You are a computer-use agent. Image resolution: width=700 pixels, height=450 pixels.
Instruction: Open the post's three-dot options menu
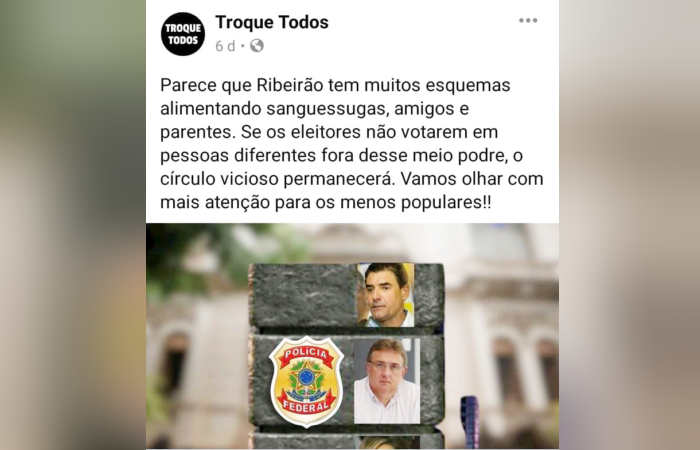point(528,21)
